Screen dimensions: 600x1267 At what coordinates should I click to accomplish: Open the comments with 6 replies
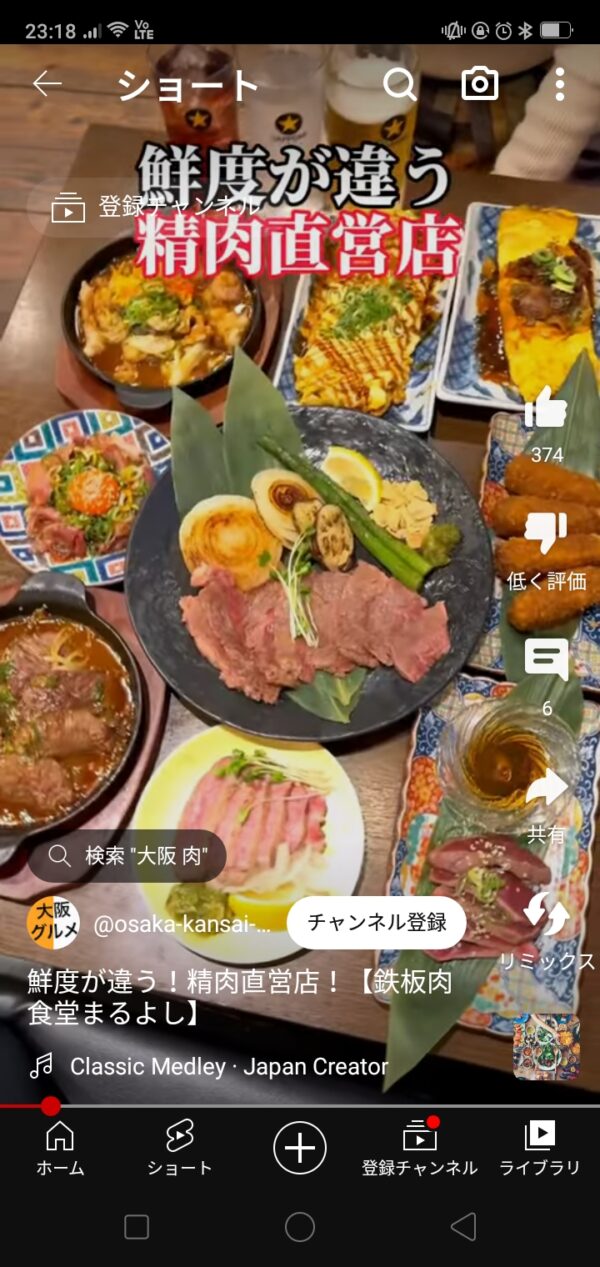(546, 662)
